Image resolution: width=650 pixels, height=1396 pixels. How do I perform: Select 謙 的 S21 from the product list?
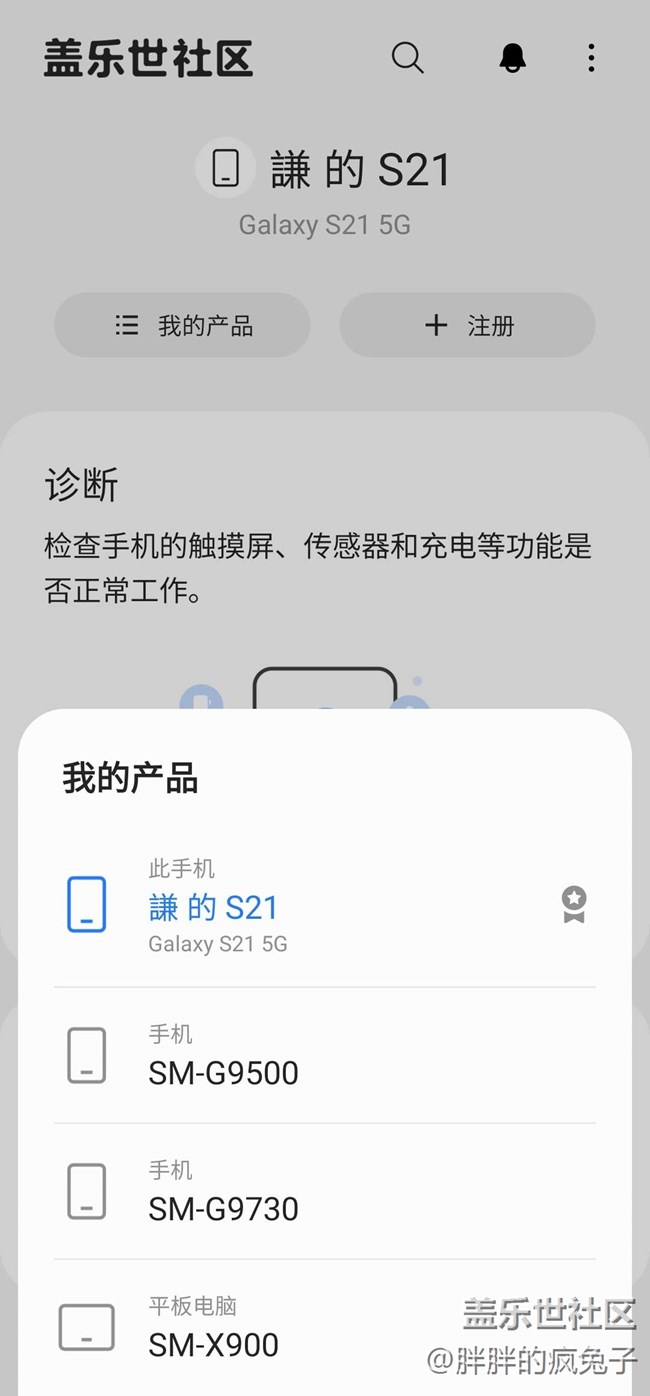pyautogui.click(x=325, y=906)
